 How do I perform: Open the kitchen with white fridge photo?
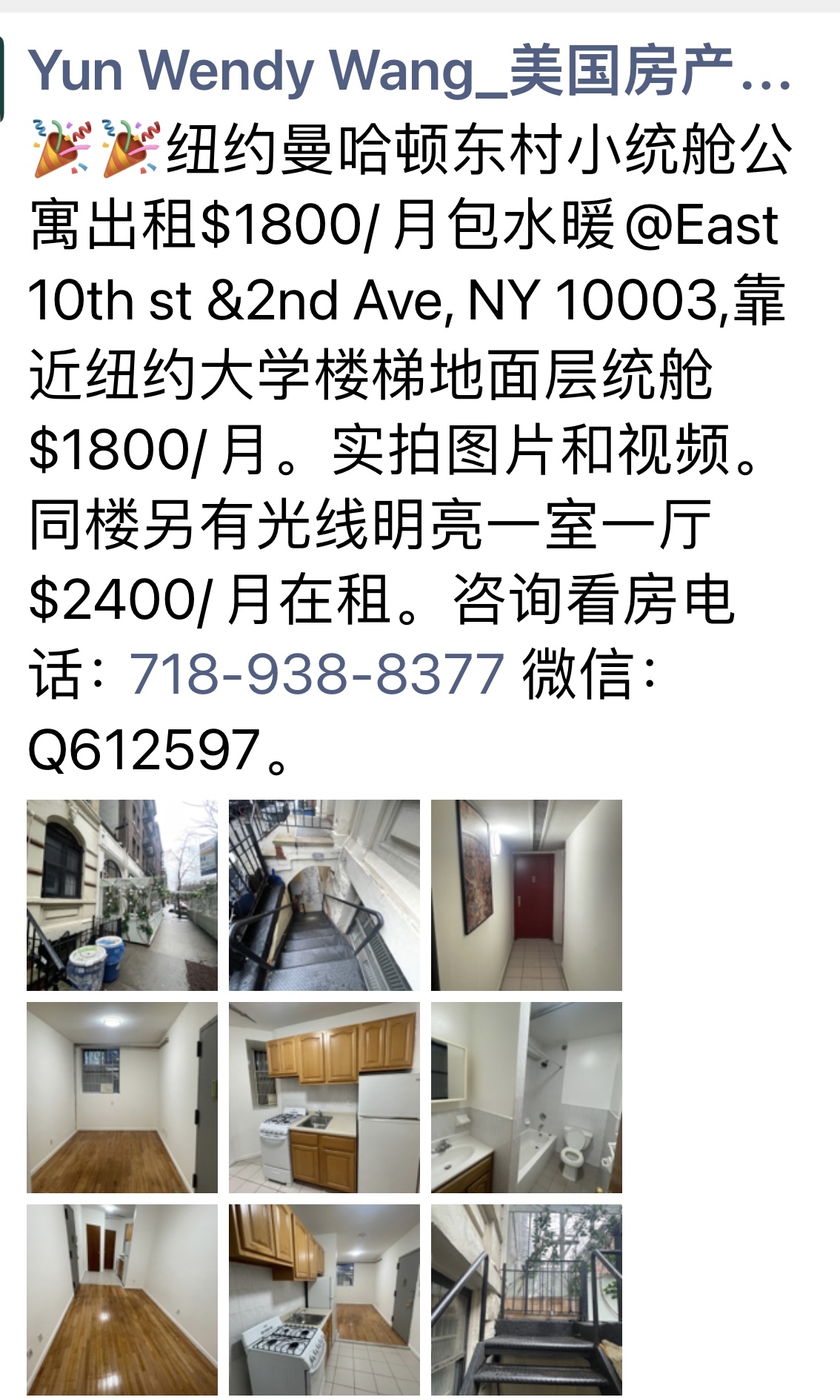pos(324,1097)
